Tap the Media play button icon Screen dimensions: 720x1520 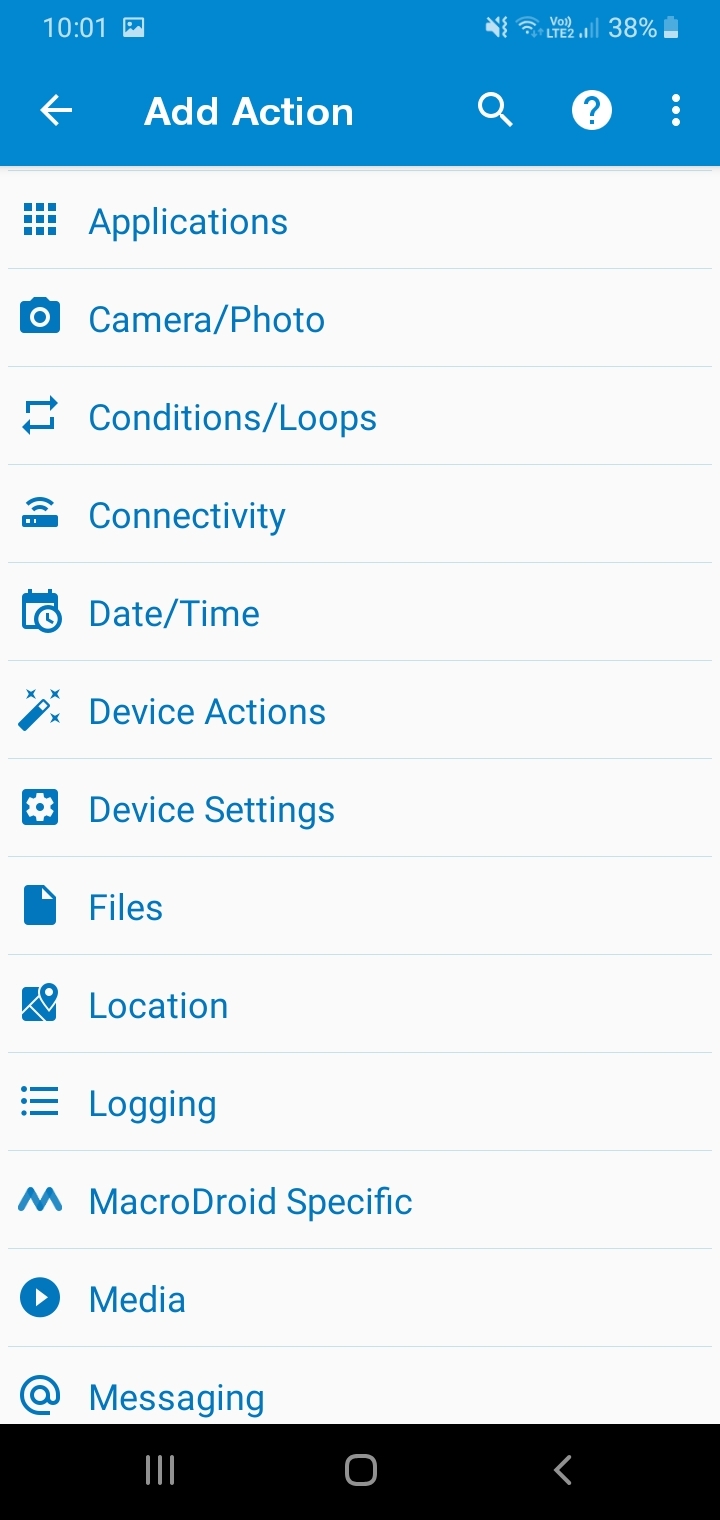click(x=39, y=1297)
